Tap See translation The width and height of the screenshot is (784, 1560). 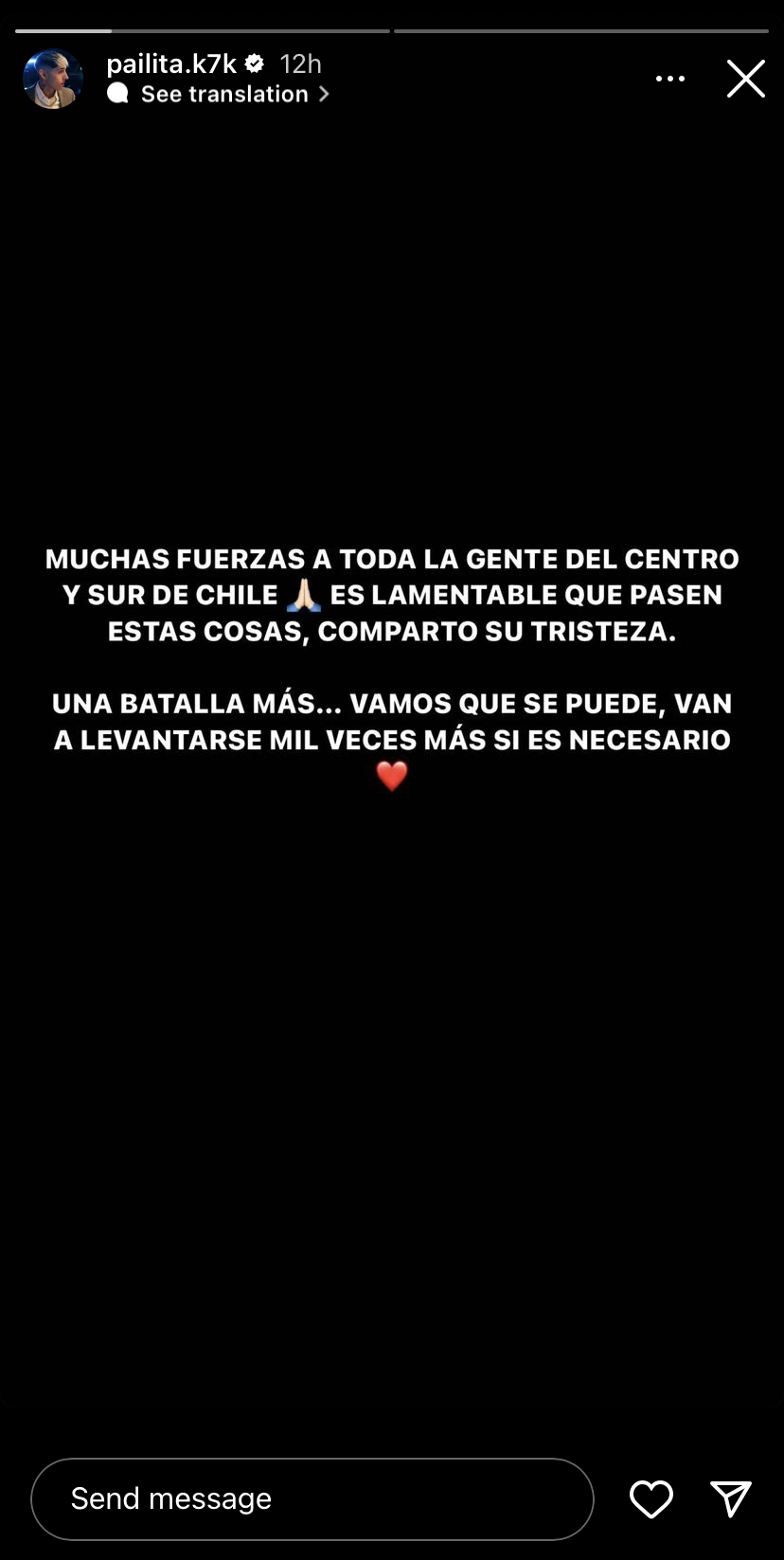[x=225, y=94]
